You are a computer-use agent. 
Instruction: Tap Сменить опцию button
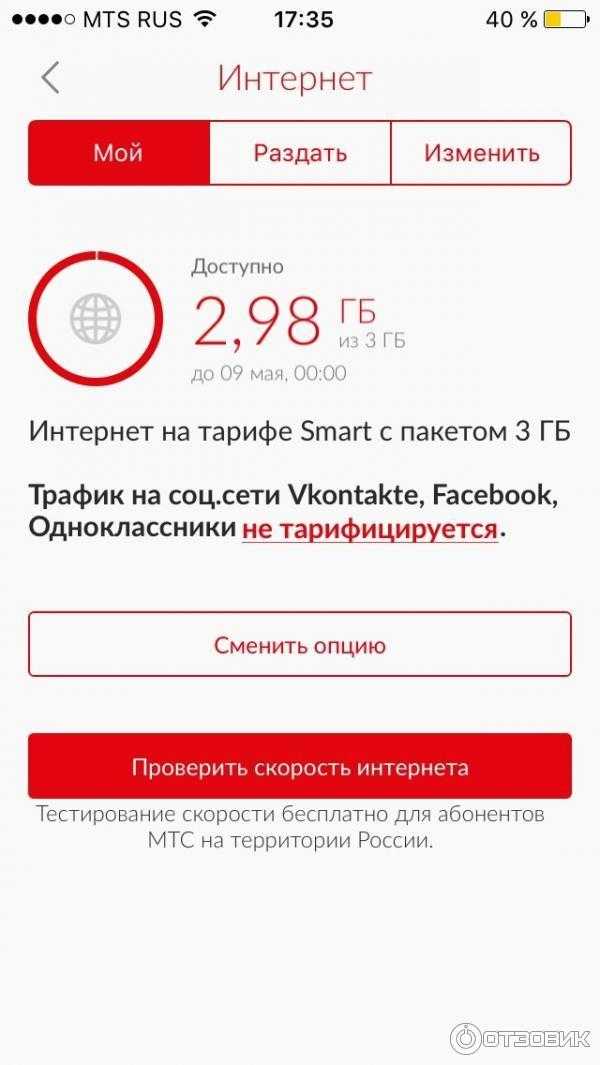click(x=300, y=644)
